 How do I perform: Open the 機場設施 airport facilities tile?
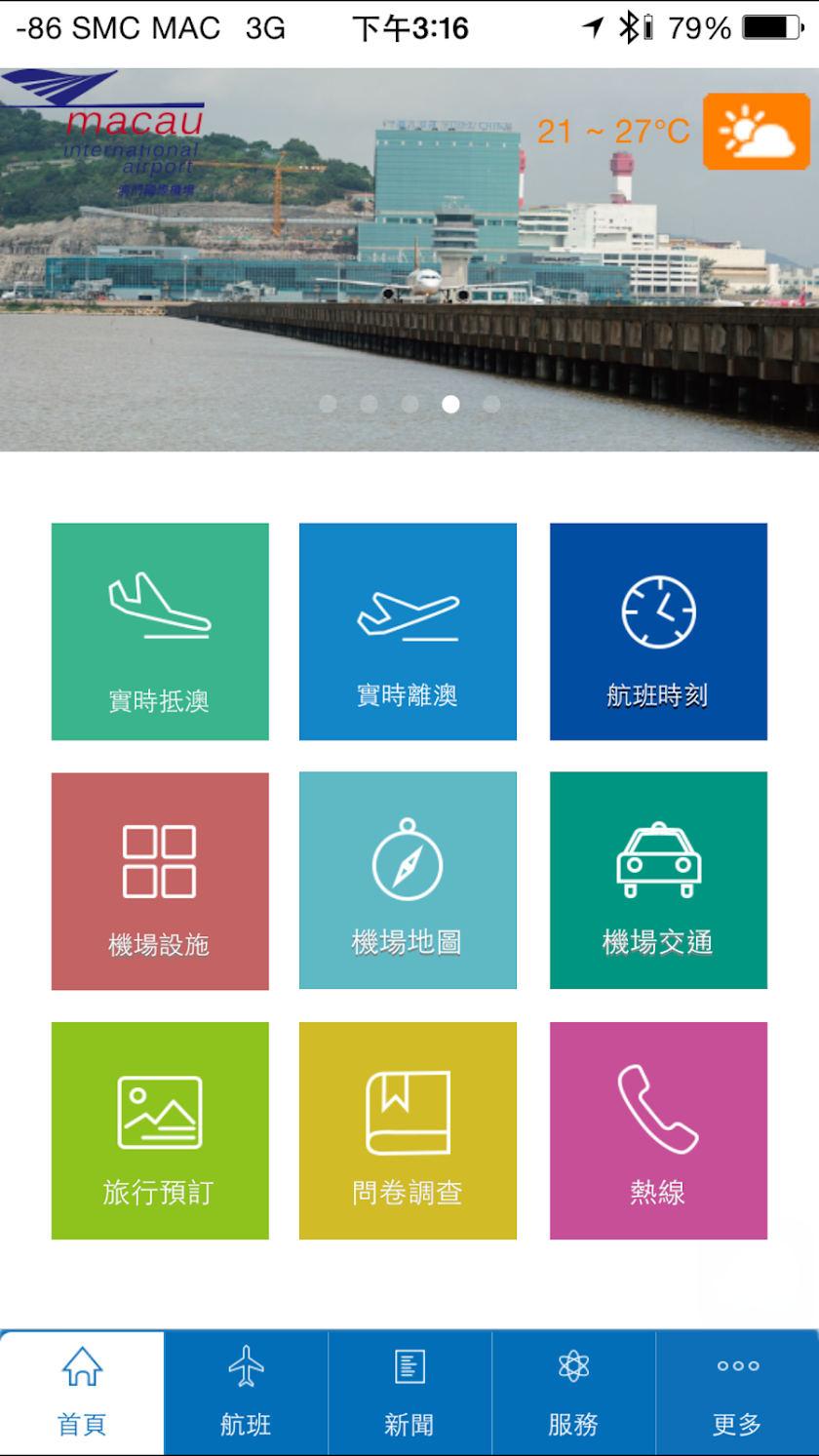(x=160, y=881)
